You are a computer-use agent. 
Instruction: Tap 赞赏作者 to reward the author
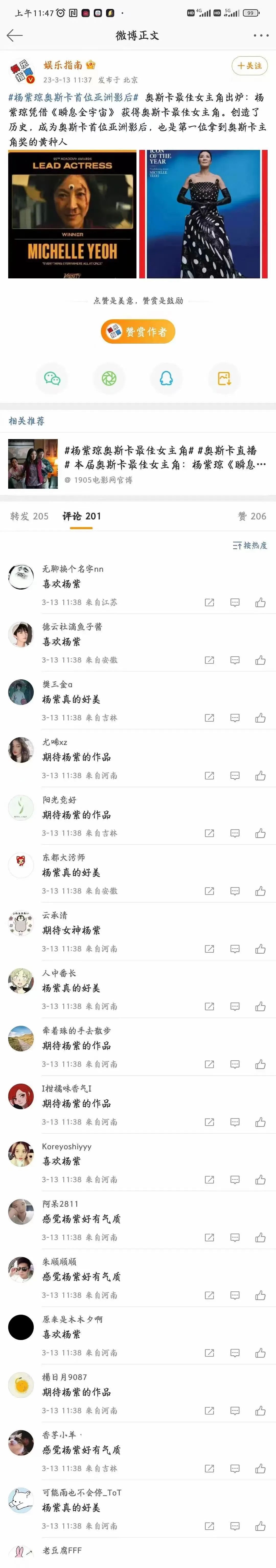138,331
